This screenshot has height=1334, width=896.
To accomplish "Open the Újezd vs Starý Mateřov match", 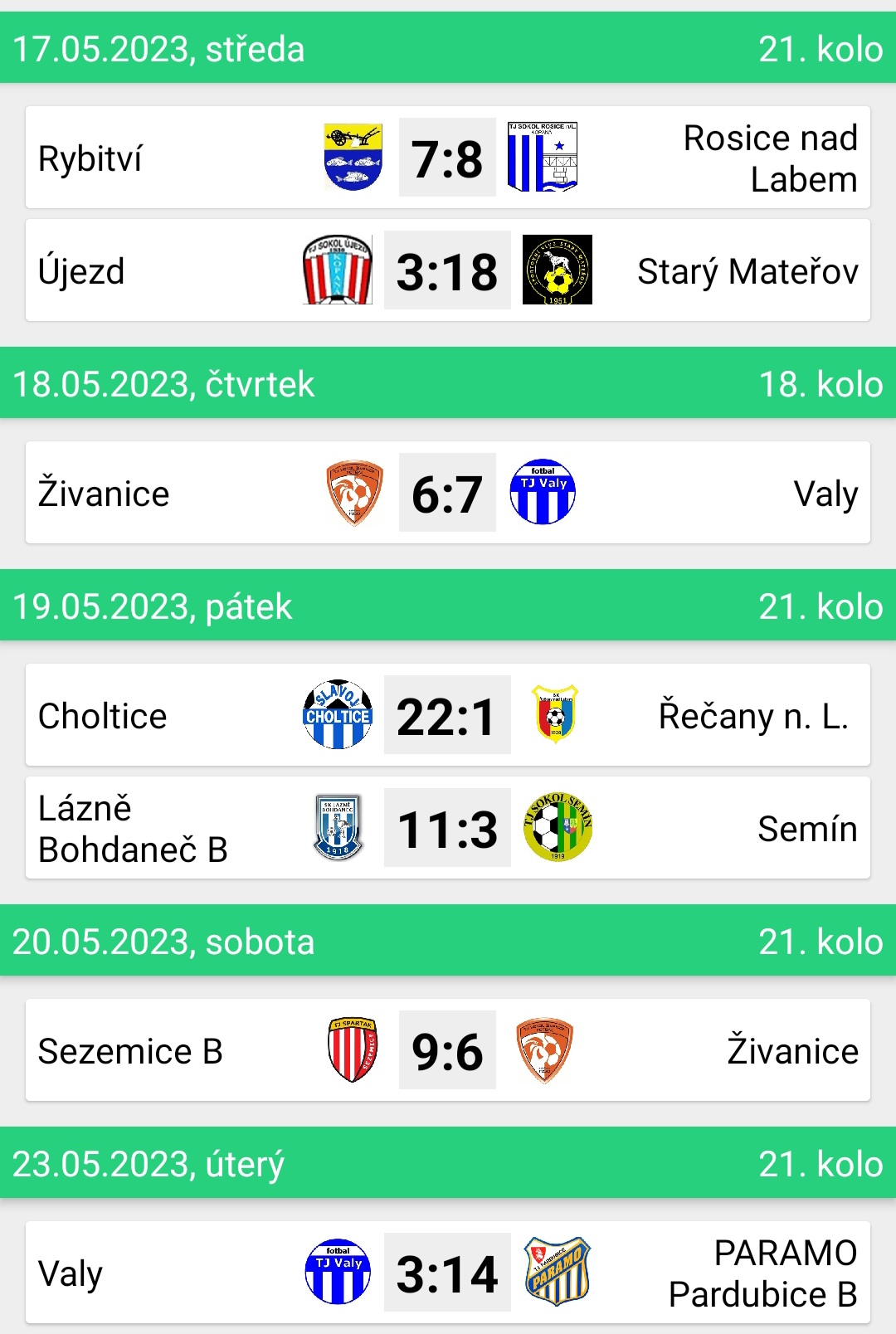I will point(447,270).
